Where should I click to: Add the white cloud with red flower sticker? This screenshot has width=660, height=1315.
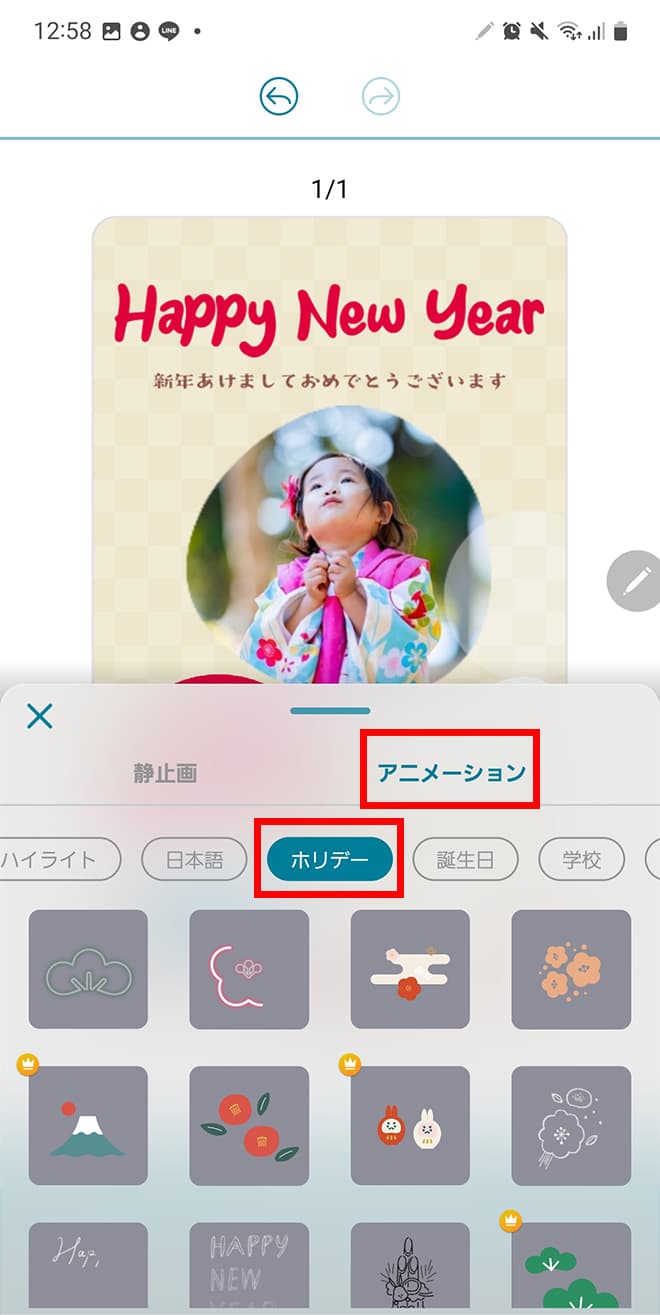click(x=410, y=970)
